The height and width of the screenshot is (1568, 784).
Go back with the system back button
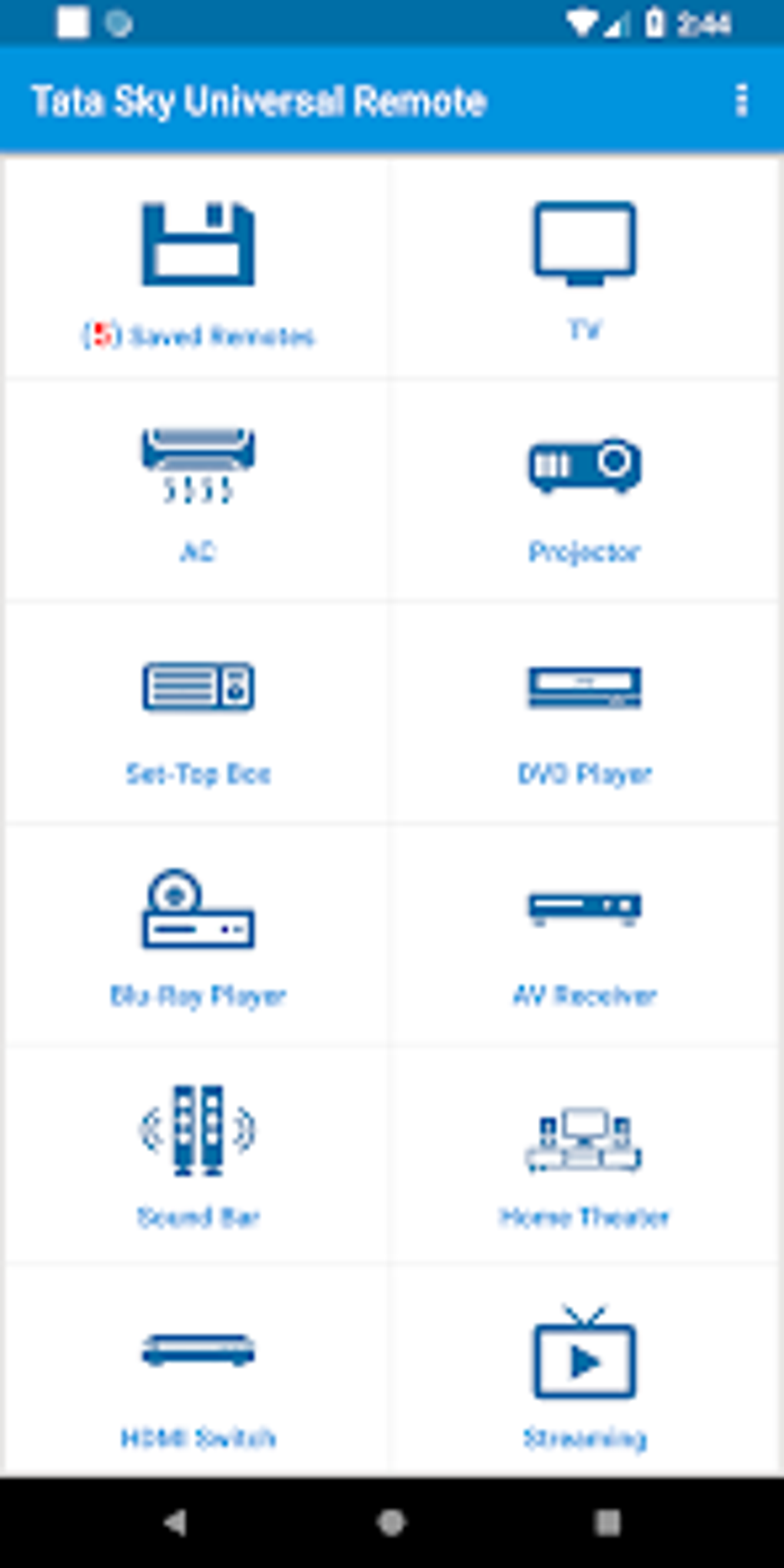pyautogui.click(x=176, y=1523)
